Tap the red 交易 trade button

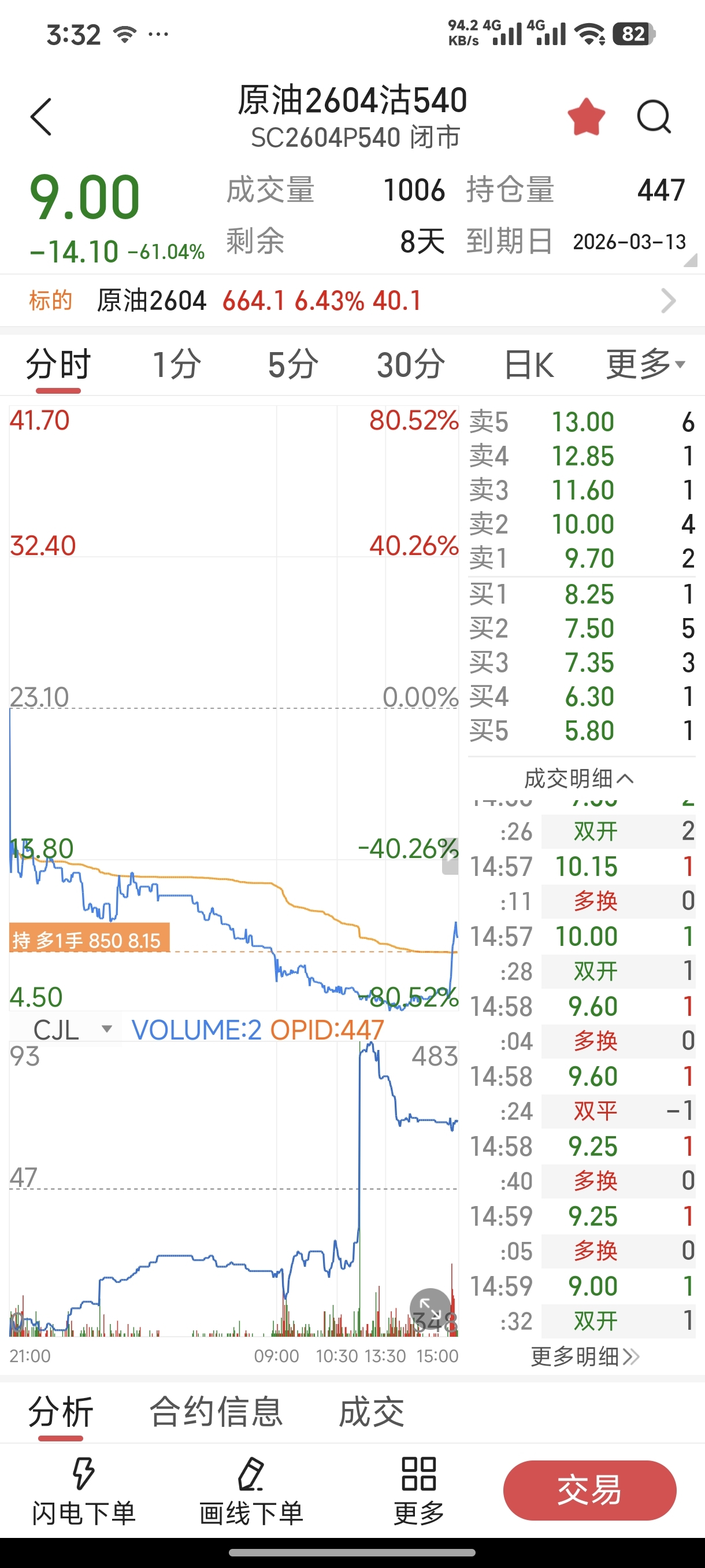[x=589, y=1490]
